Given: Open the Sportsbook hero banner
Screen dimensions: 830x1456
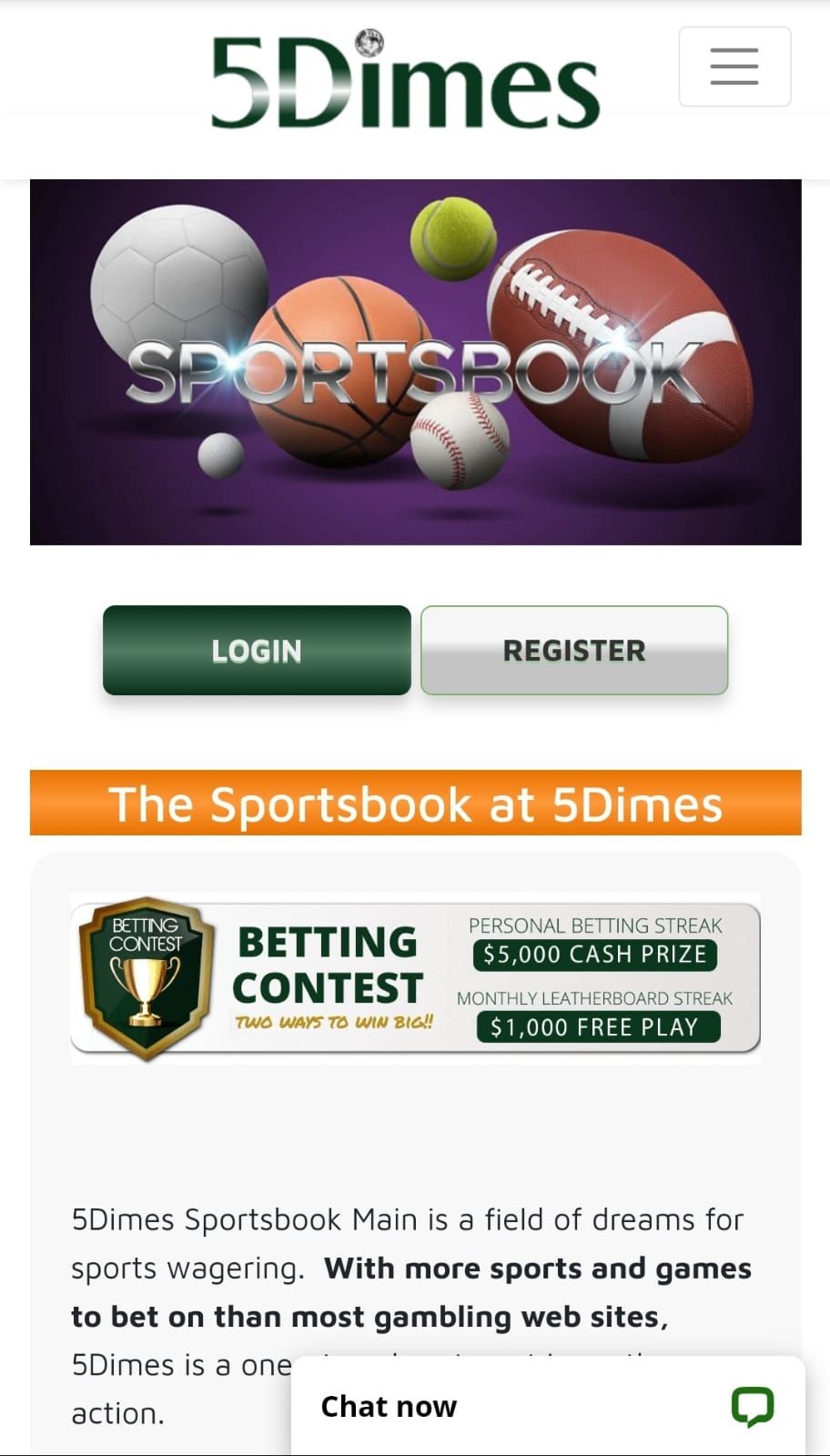Looking at the screenshot, I should click(416, 362).
